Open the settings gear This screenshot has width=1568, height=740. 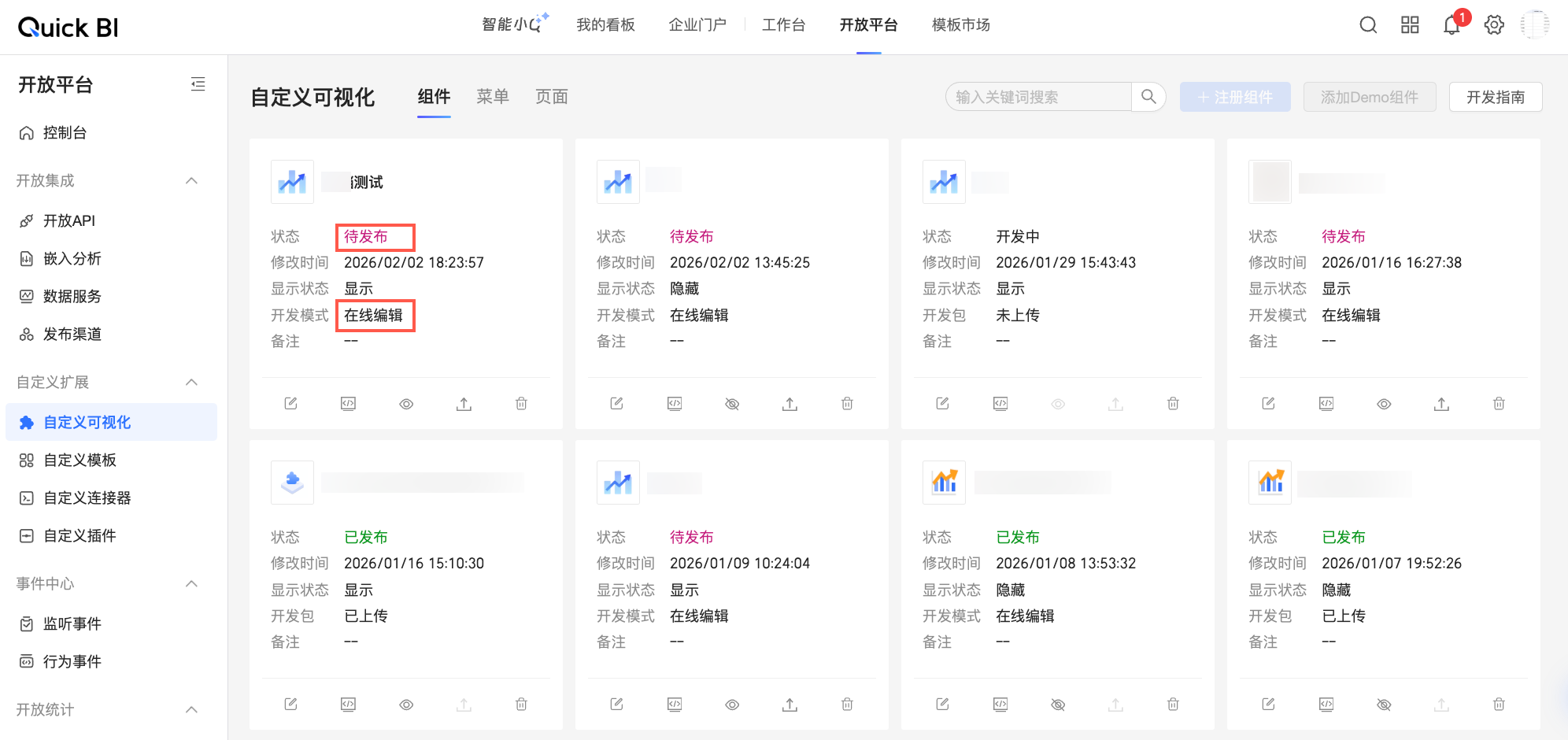[x=1494, y=25]
